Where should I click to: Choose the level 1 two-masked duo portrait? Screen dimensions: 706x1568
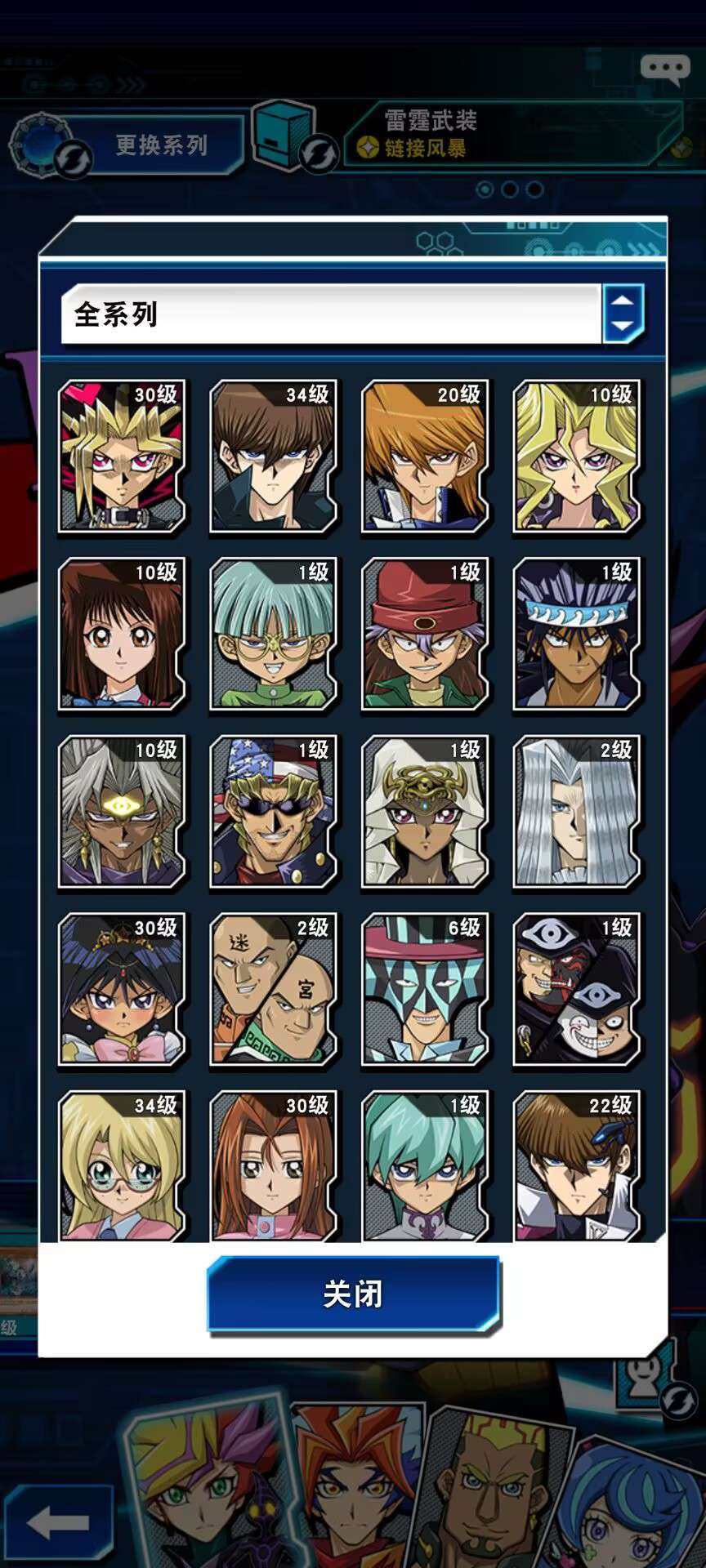tap(578, 990)
